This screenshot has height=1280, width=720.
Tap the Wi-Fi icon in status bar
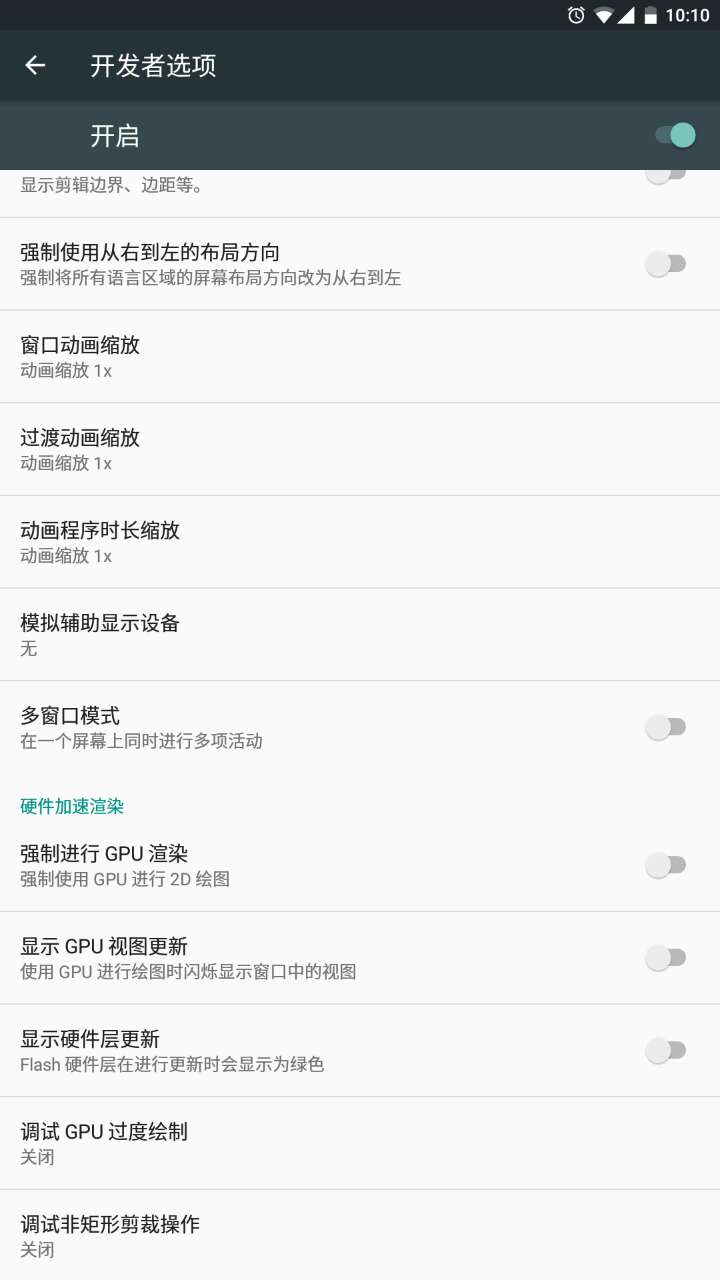coord(604,15)
